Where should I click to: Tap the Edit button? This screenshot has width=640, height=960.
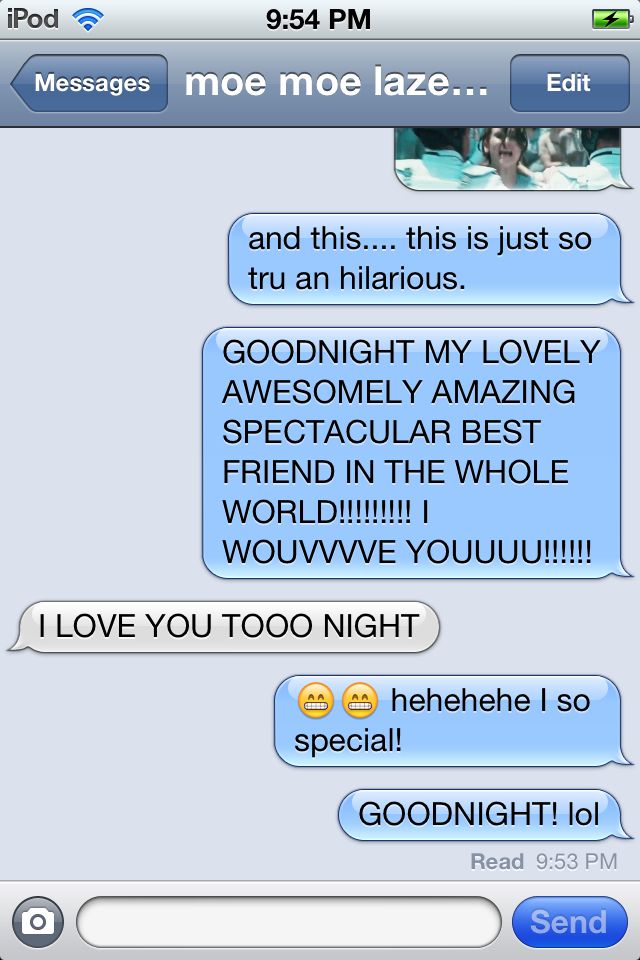pos(567,83)
